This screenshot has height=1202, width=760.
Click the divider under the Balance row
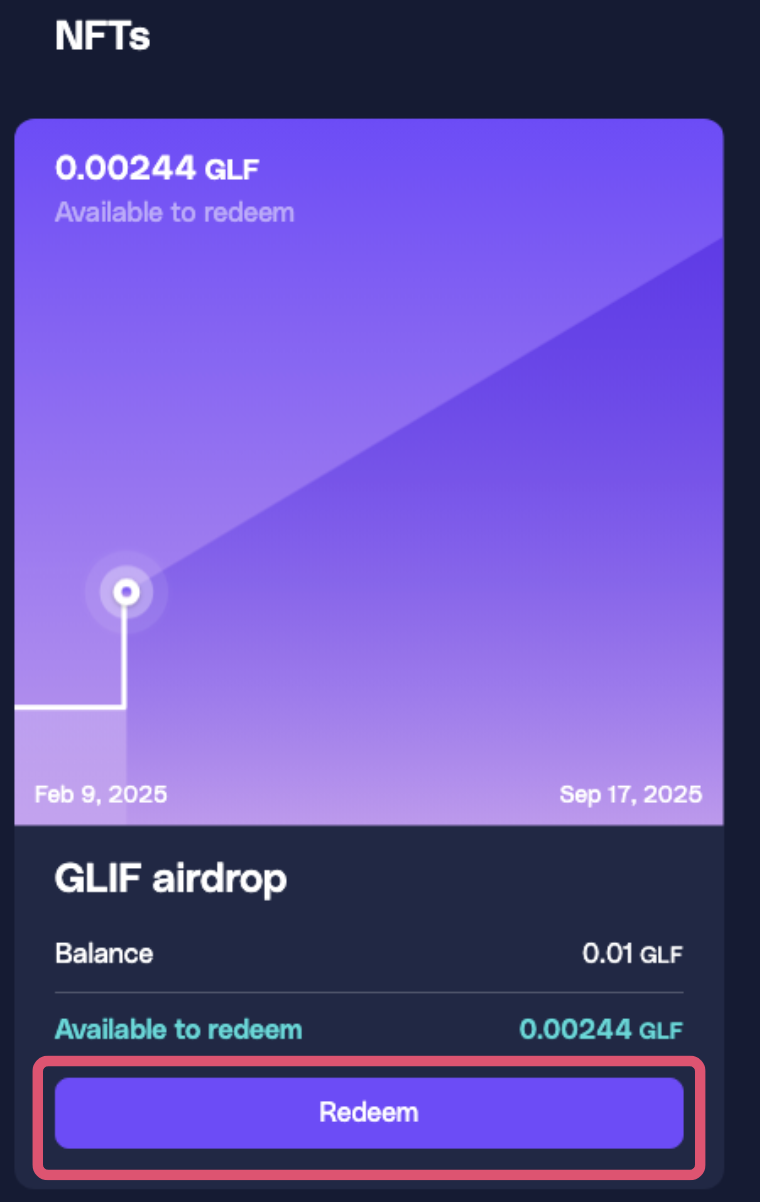click(370, 992)
